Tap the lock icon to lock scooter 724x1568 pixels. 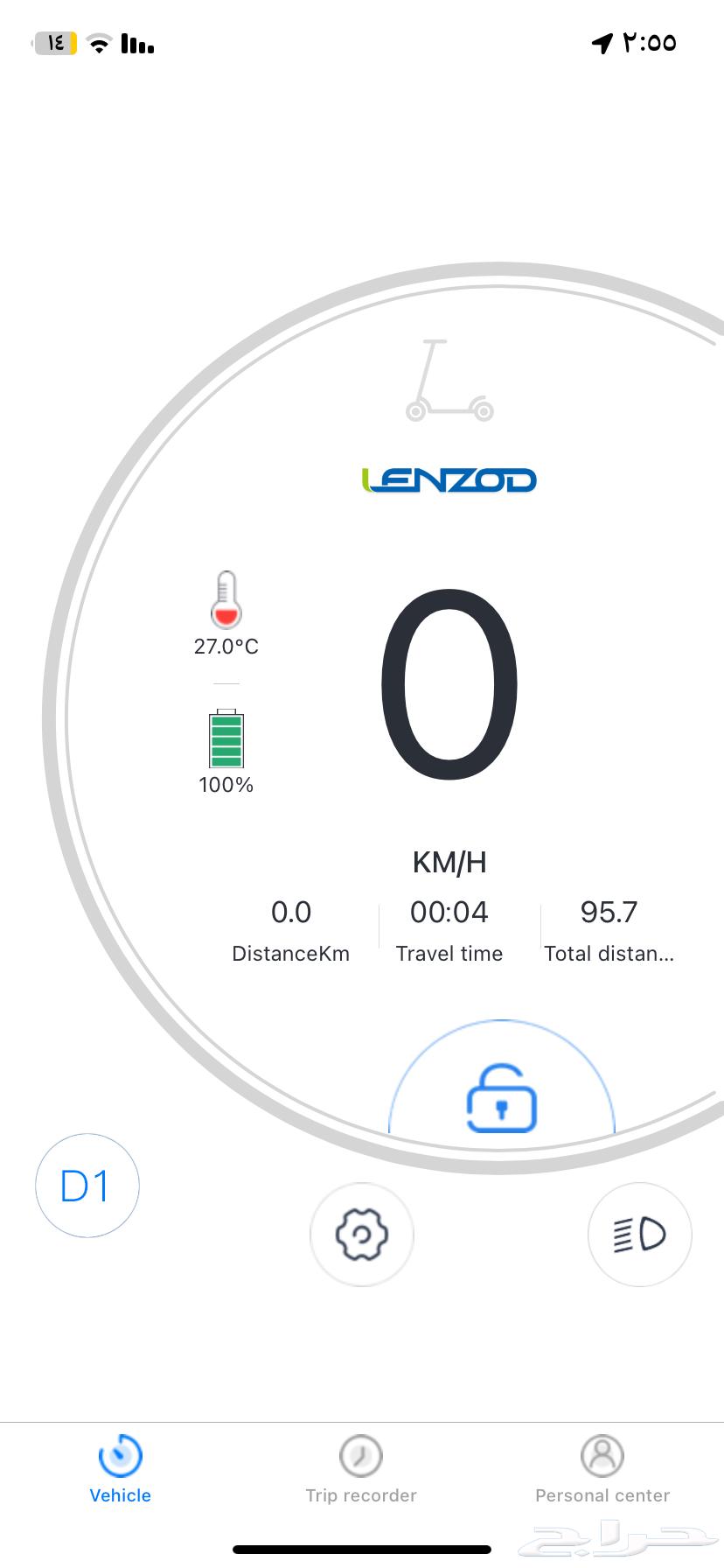click(501, 1099)
